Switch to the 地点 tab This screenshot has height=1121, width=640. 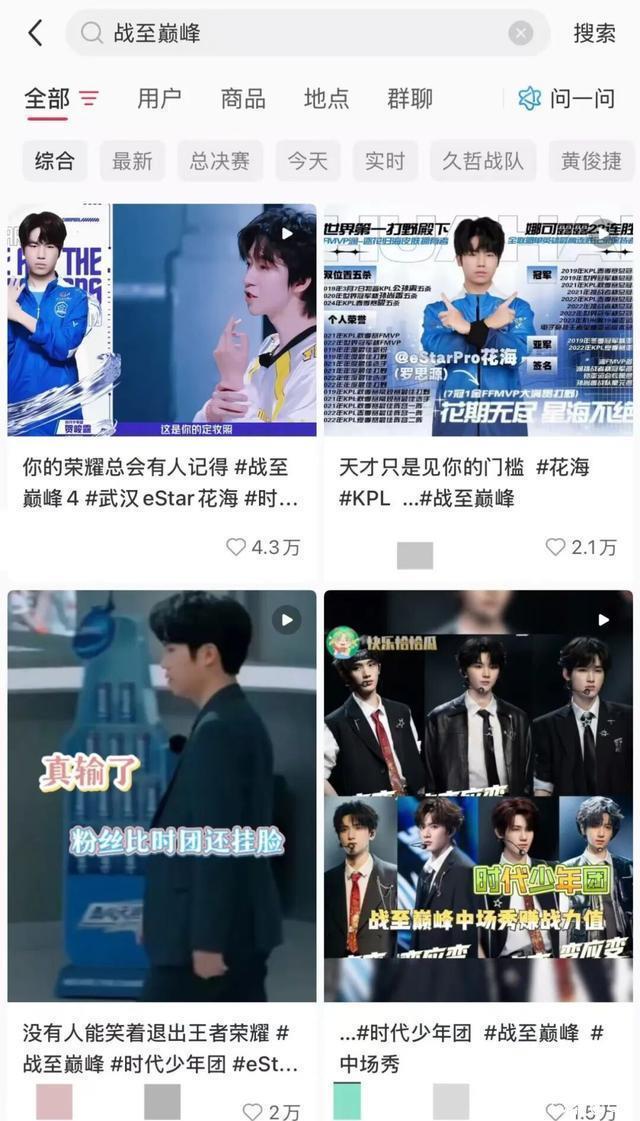tap(326, 98)
